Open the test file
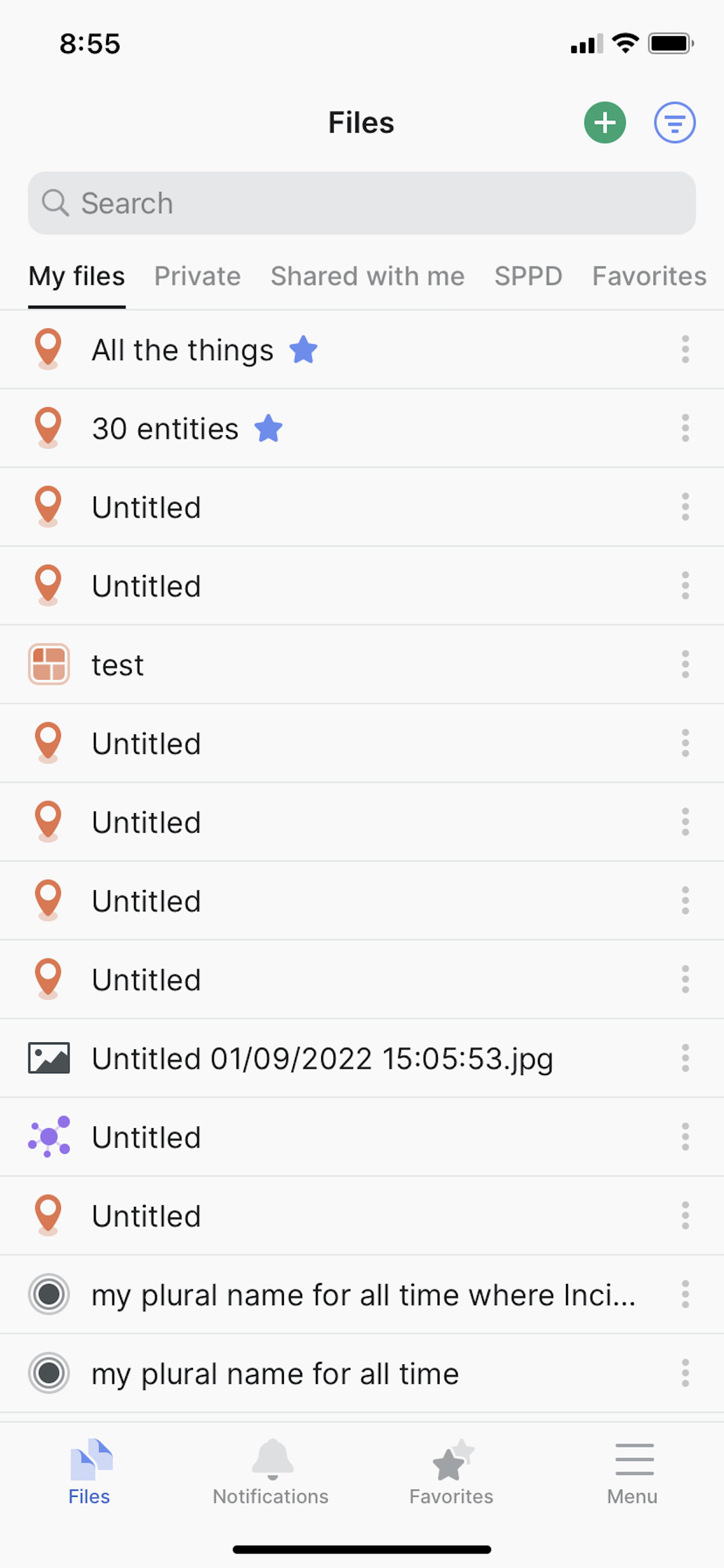The width and height of the screenshot is (724, 1568). coord(362,664)
